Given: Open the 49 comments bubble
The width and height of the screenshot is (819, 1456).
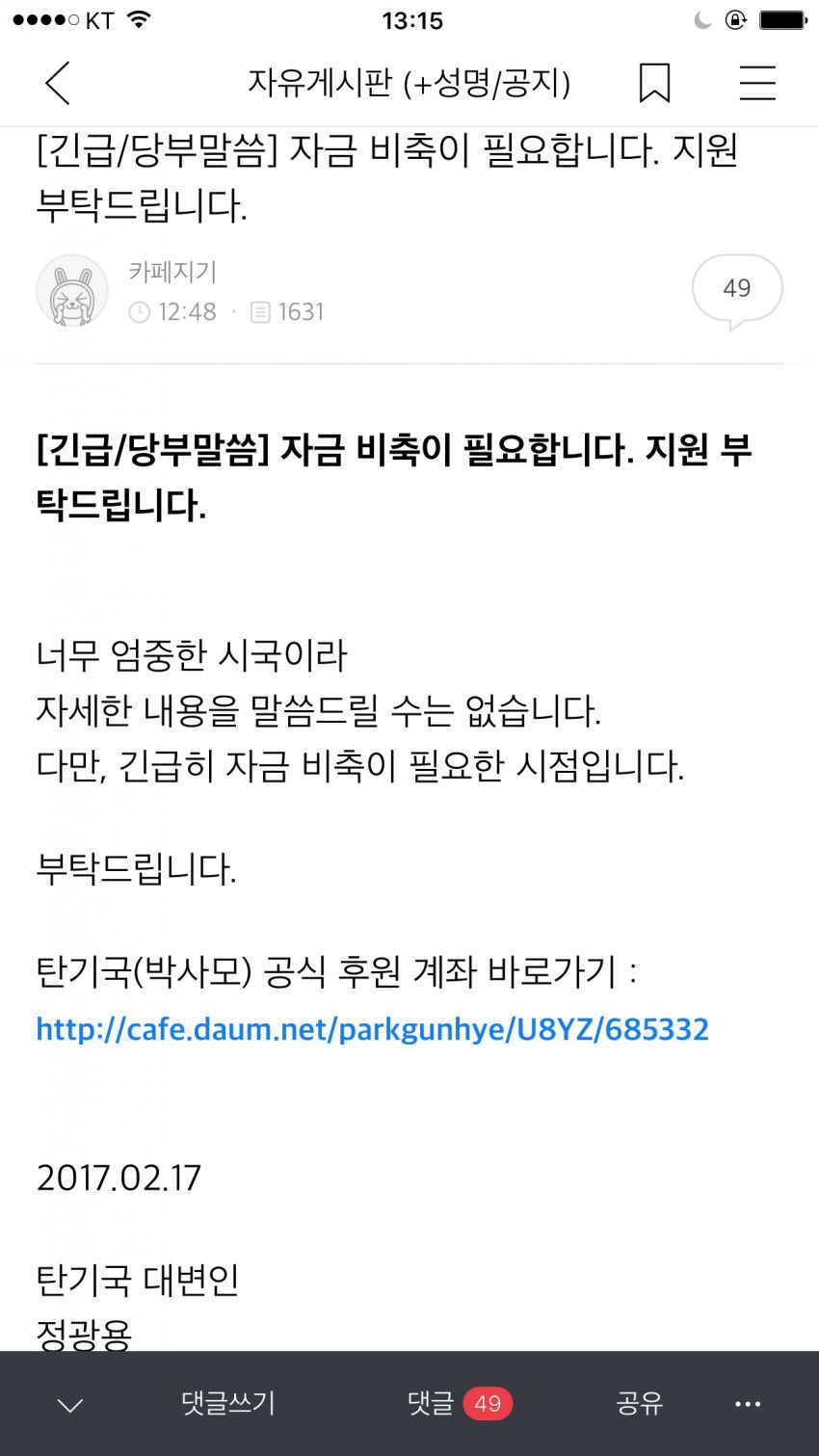Looking at the screenshot, I should coord(737,290).
